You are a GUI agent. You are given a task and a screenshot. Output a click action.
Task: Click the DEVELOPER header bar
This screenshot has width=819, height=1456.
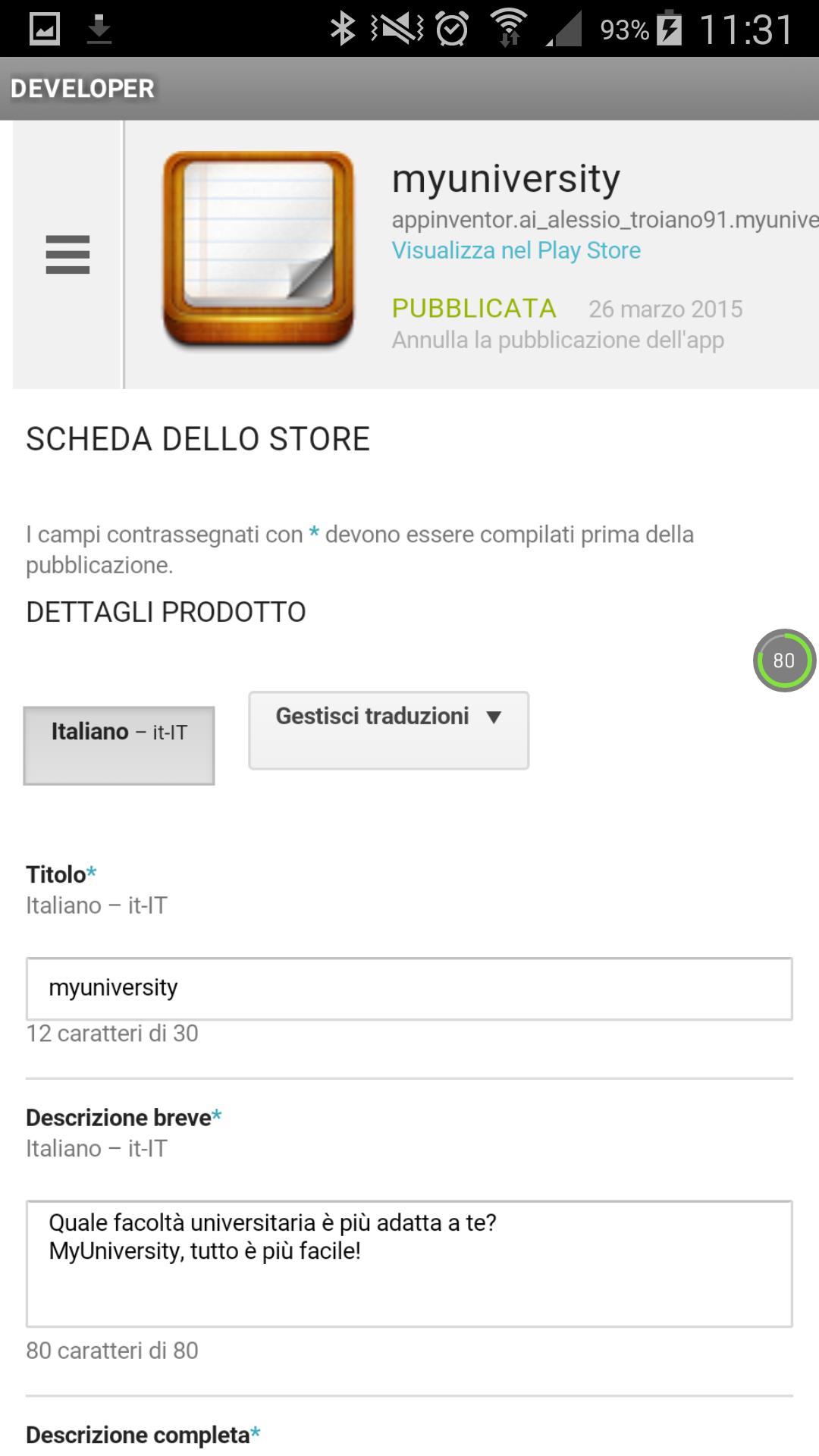point(82,87)
